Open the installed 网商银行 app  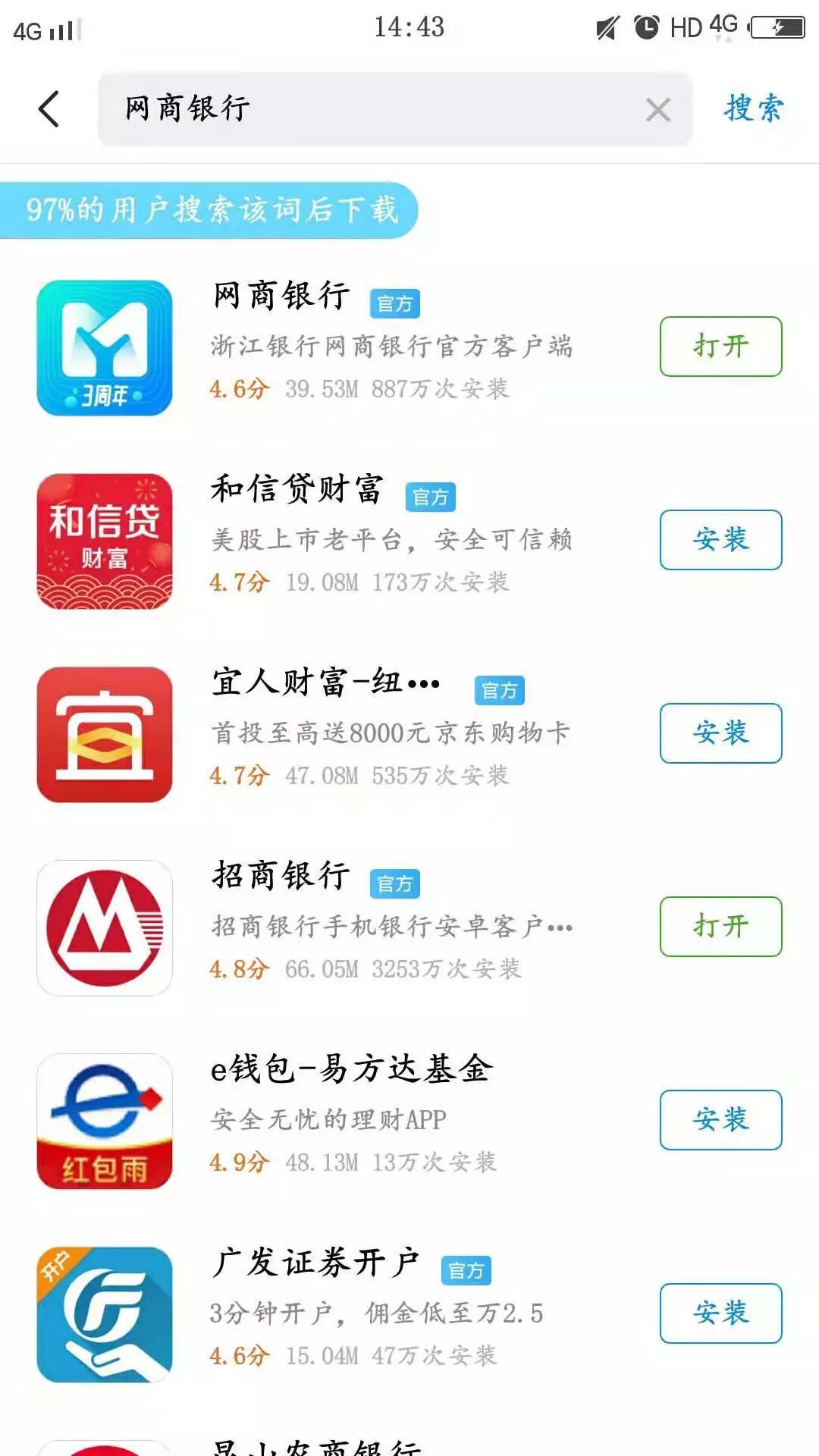coord(720,347)
